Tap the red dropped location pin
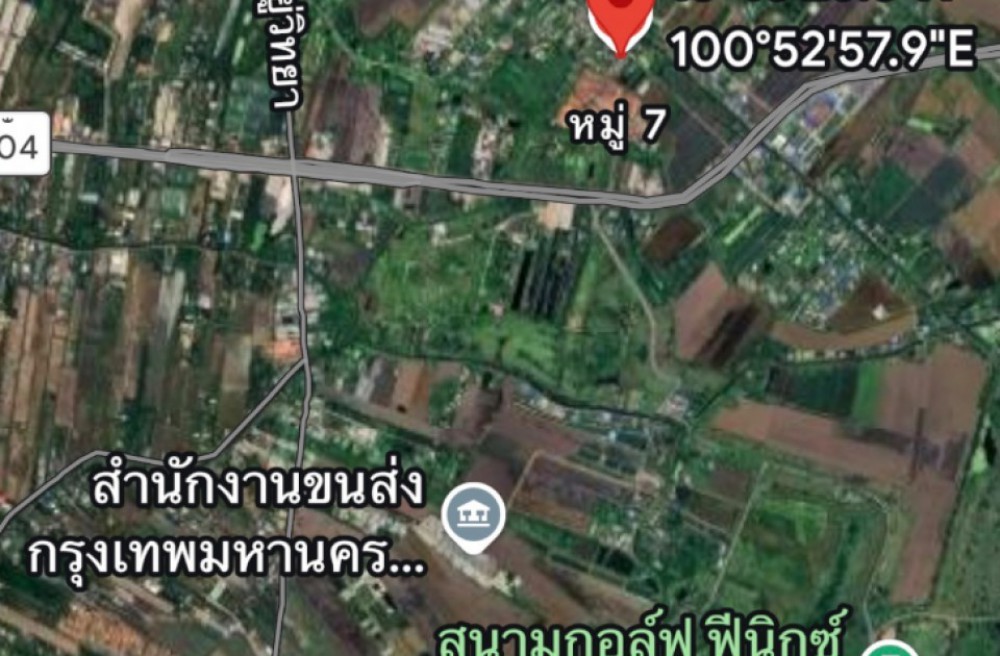This screenshot has height=656, width=1000. (x=620, y=22)
